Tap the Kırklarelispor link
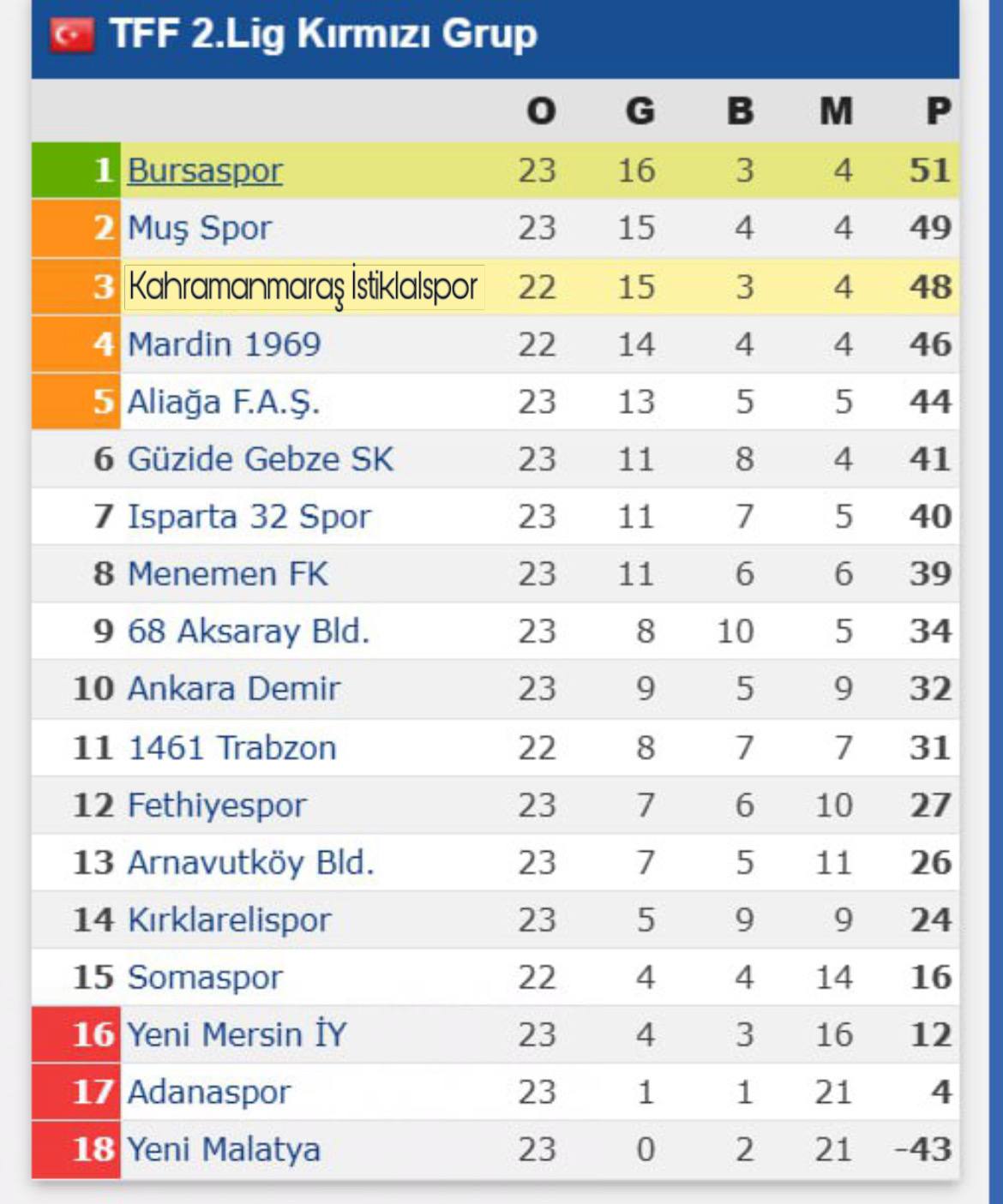The height and width of the screenshot is (1204, 1003). (229, 920)
